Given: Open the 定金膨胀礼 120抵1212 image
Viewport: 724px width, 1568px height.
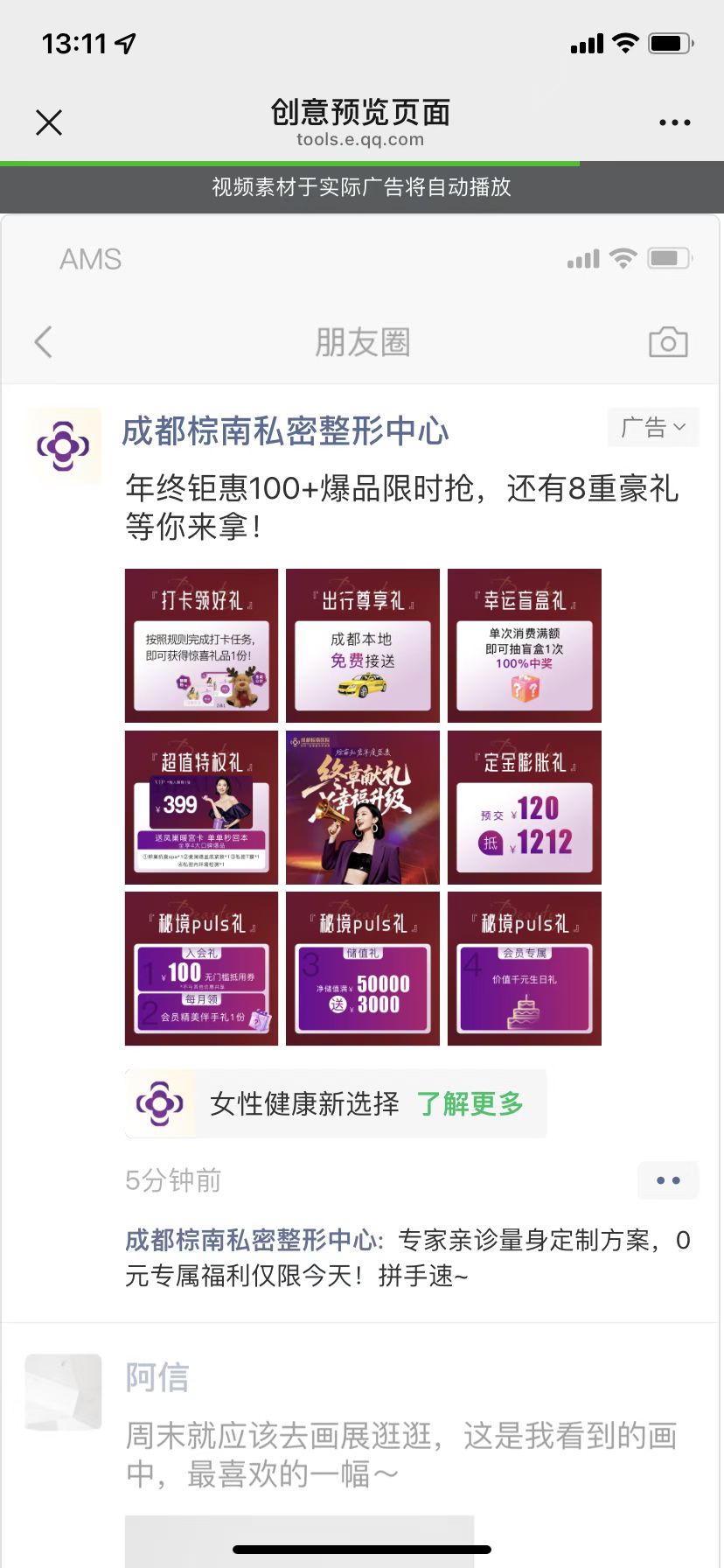Looking at the screenshot, I should tap(523, 807).
